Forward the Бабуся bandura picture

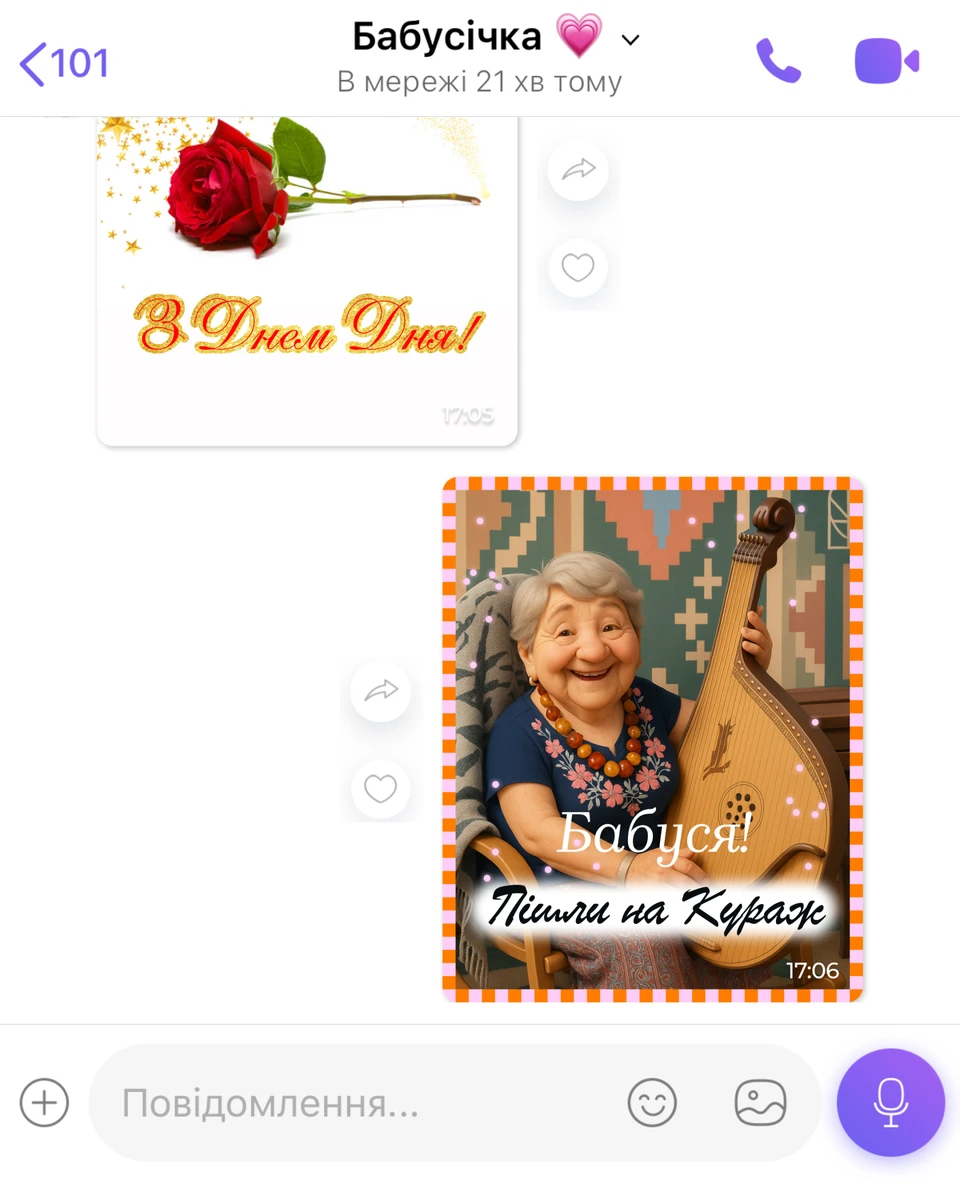pos(381,691)
